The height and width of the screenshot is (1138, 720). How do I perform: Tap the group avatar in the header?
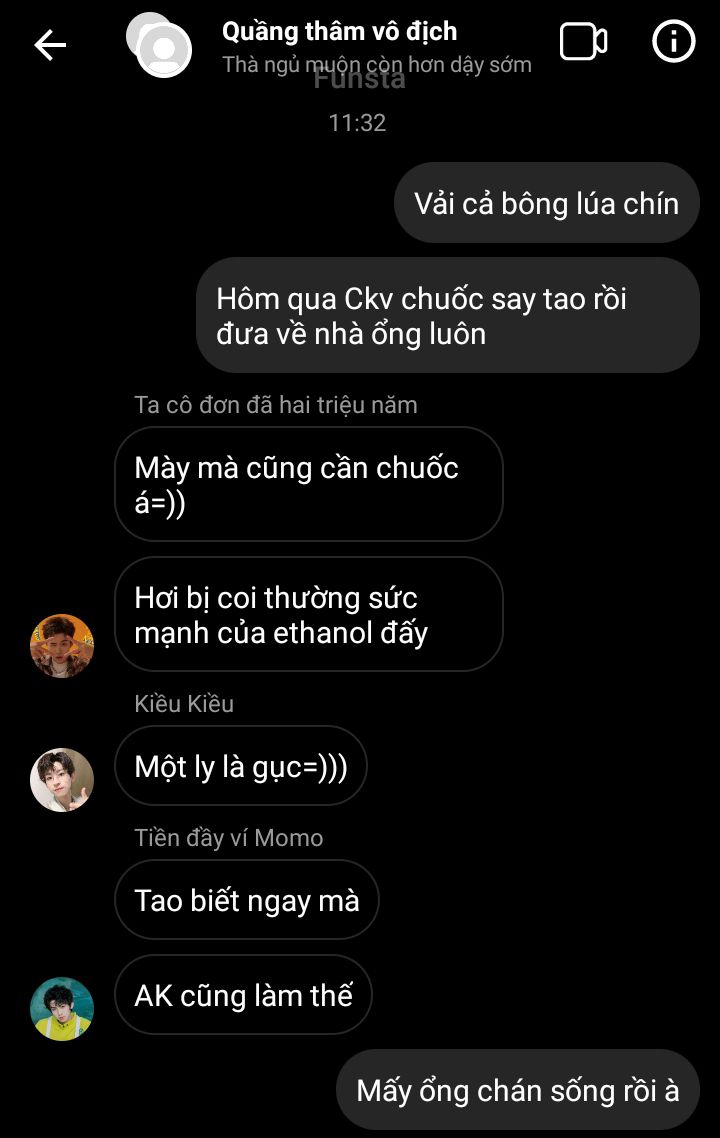tap(160, 45)
